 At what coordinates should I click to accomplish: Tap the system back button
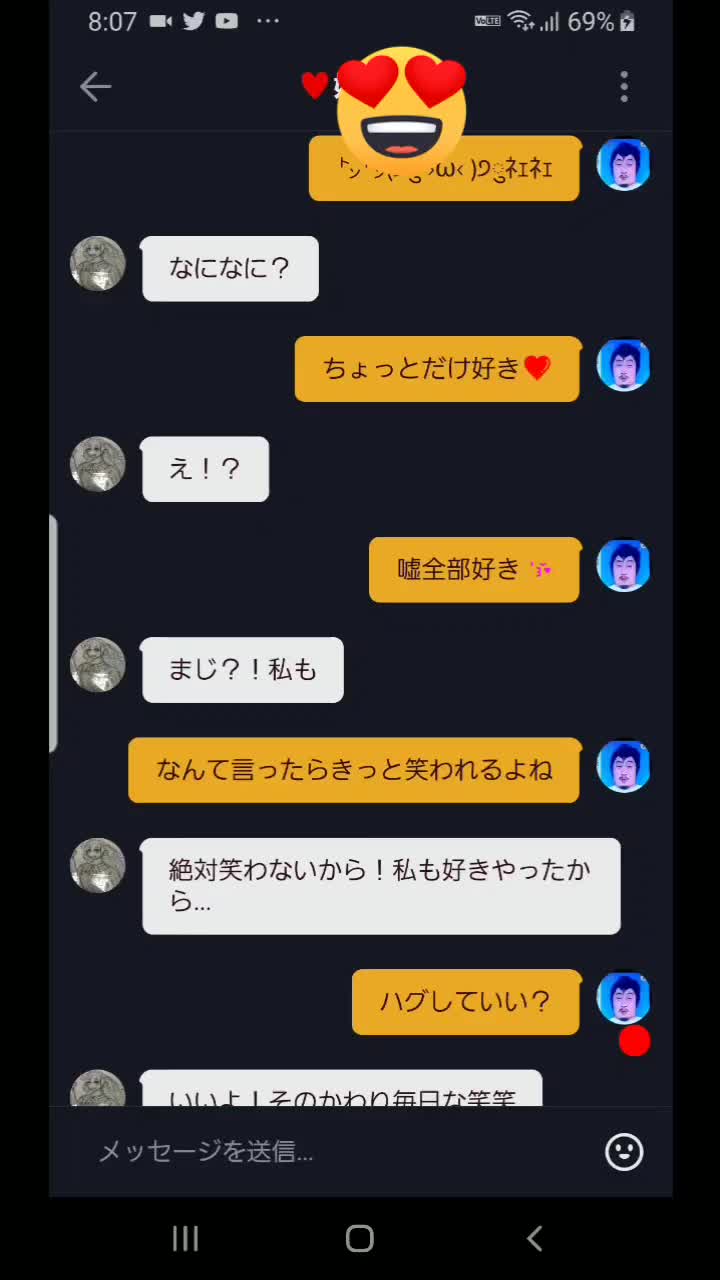coord(535,1239)
